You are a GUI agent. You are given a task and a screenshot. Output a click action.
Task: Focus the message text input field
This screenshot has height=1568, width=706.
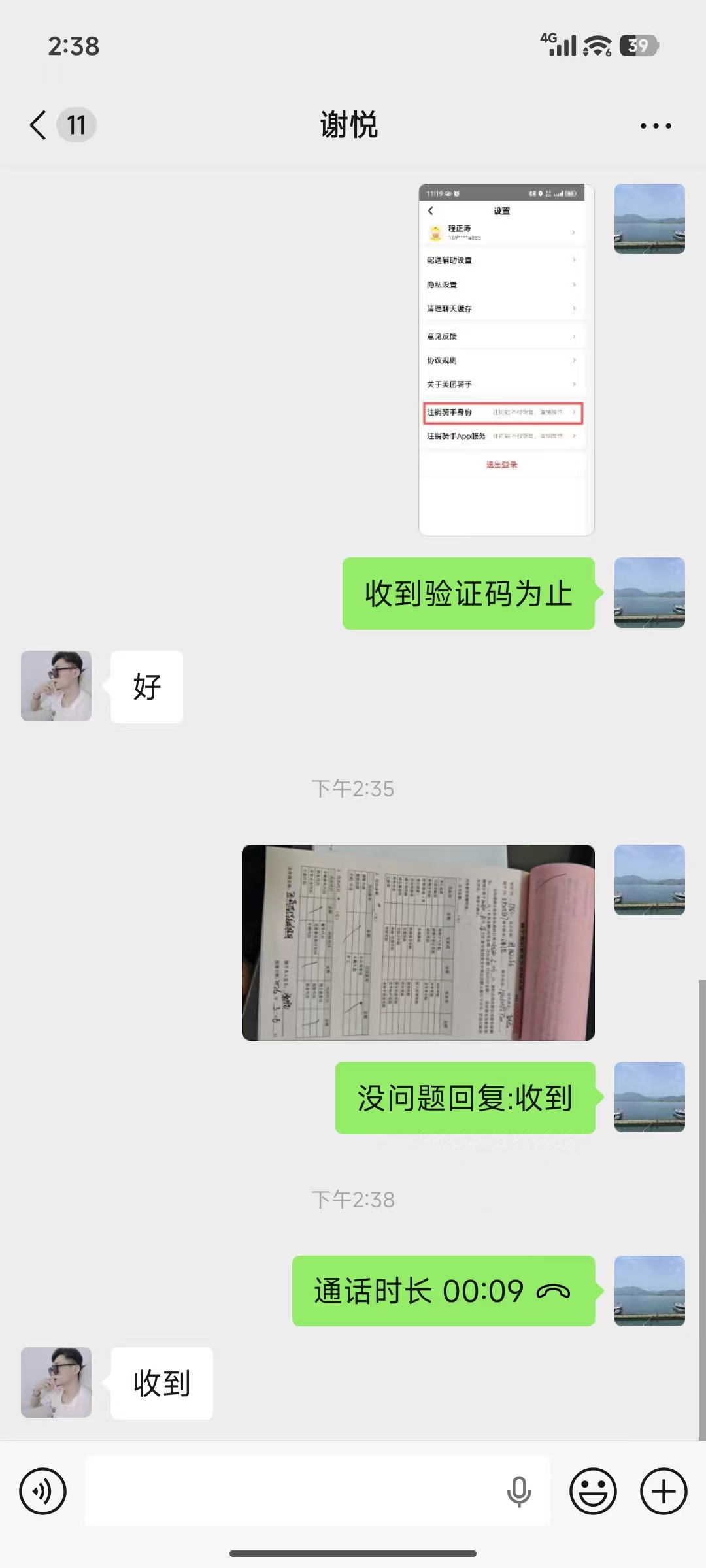294,1491
